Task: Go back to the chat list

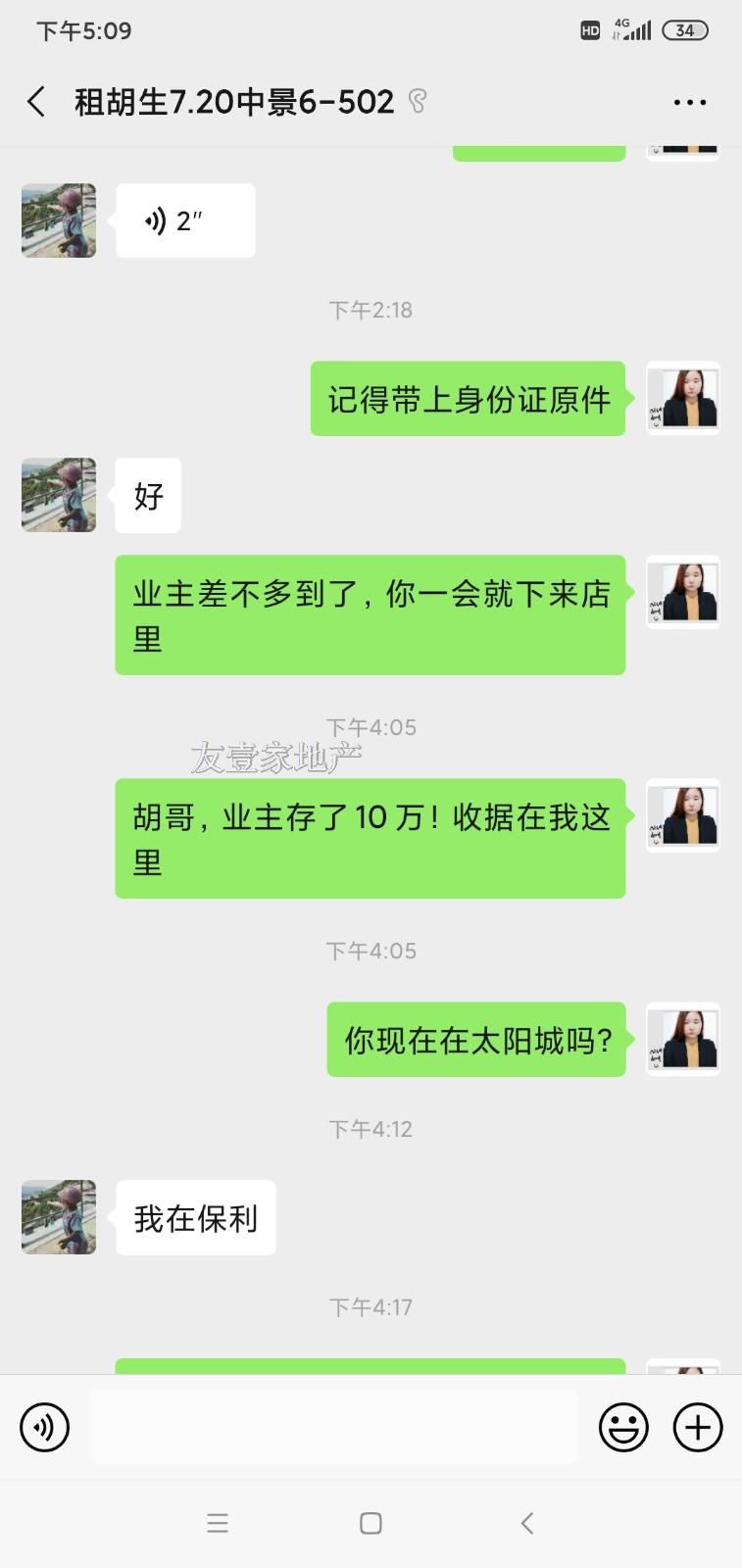Action: (x=36, y=102)
